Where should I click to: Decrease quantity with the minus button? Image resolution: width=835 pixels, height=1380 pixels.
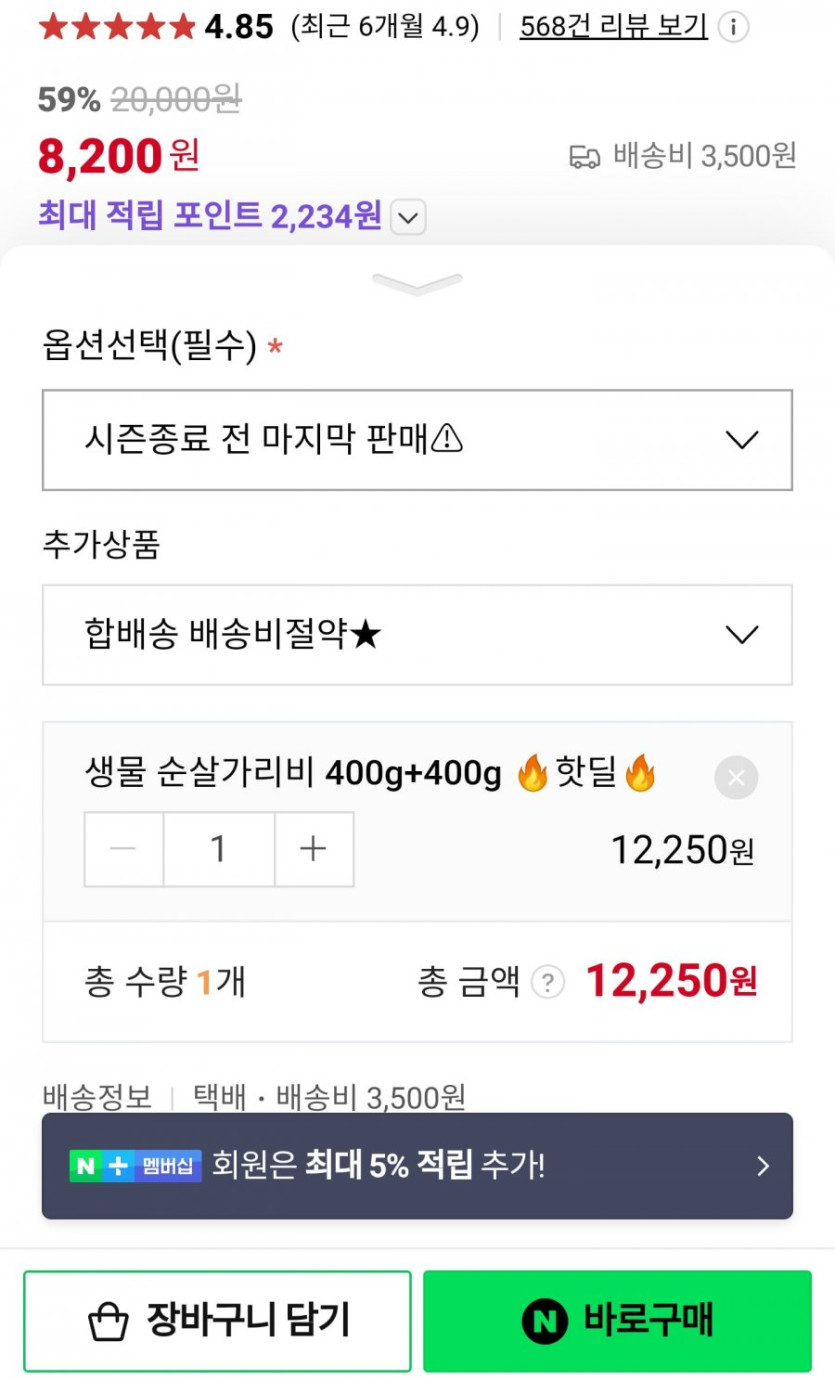coord(124,849)
